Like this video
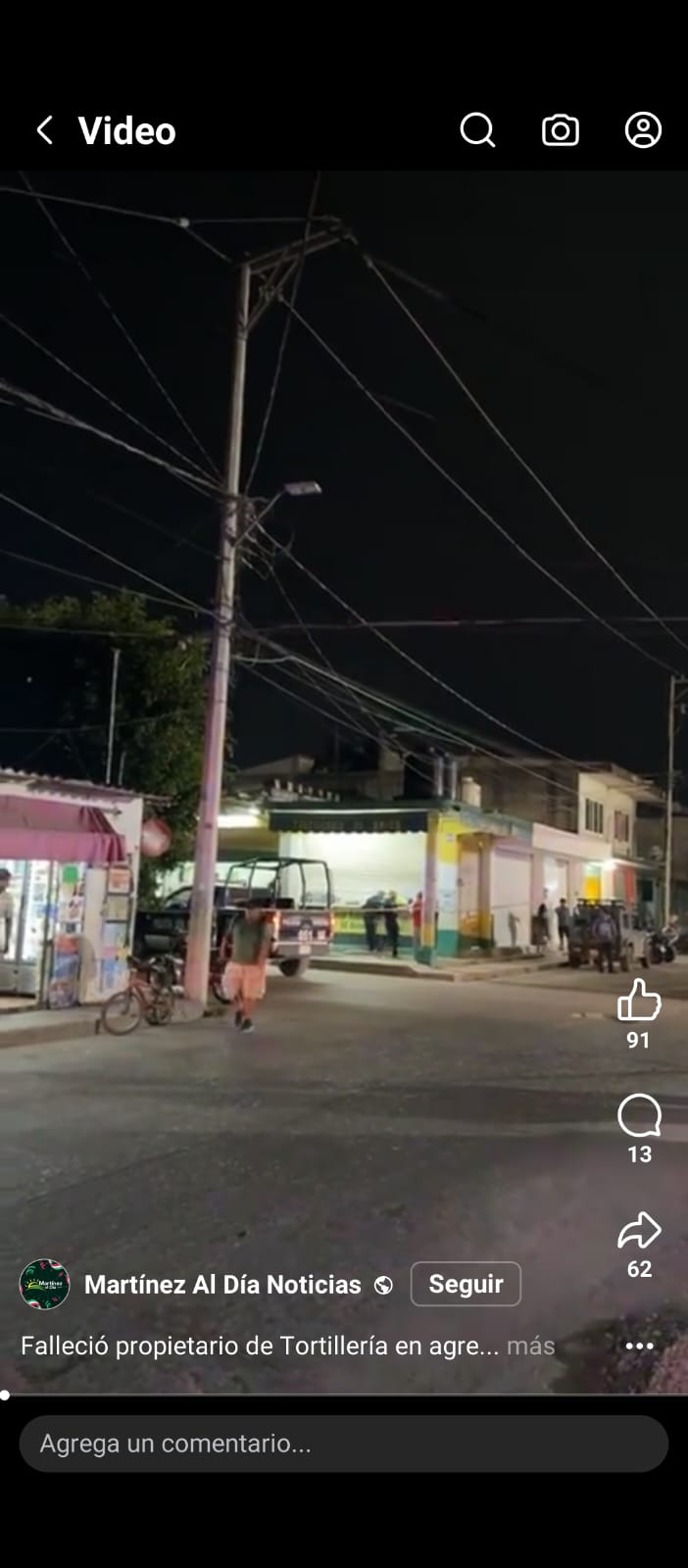This screenshot has height=1568, width=688. click(639, 1001)
